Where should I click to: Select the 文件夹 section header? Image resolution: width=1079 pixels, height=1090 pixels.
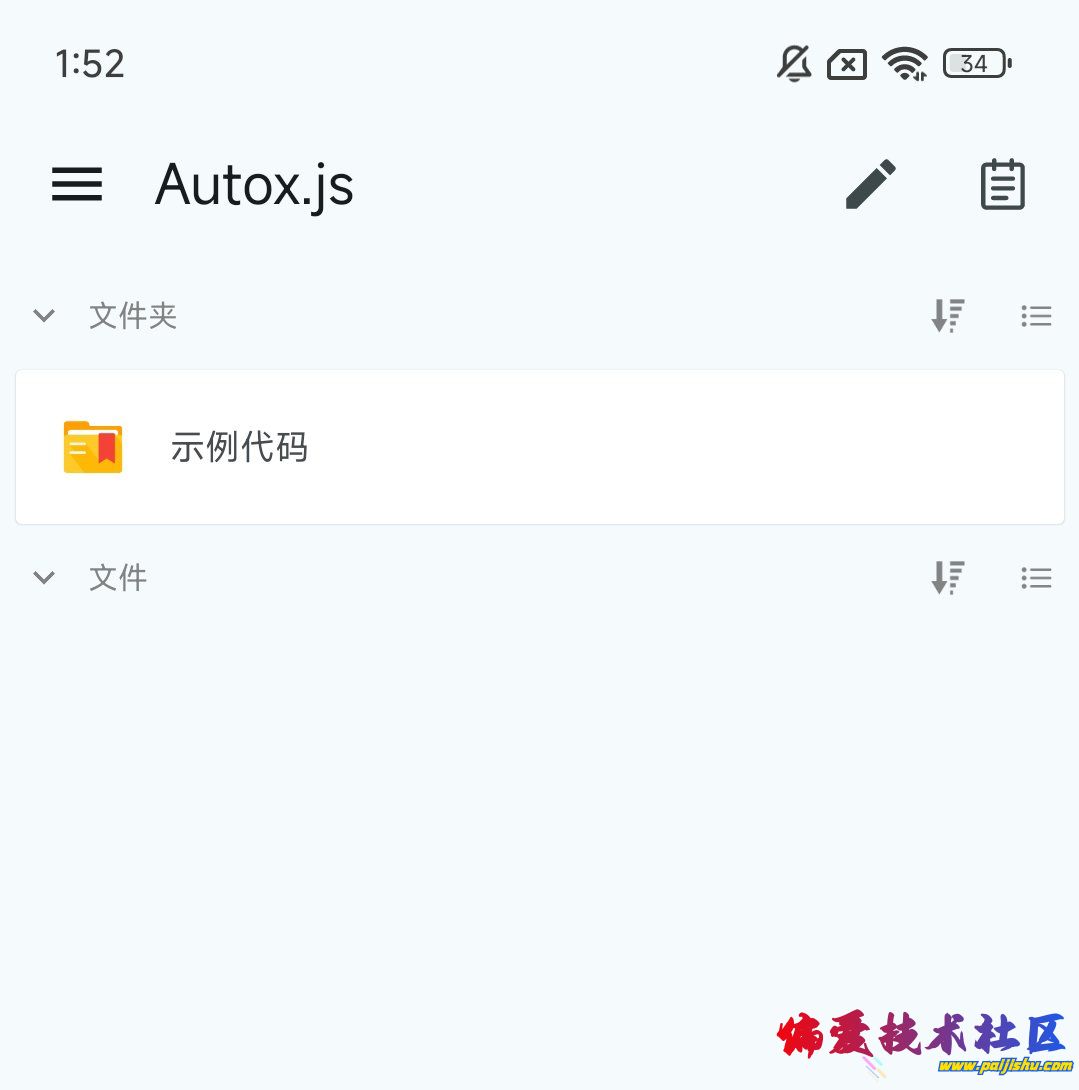tap(132, 315)
